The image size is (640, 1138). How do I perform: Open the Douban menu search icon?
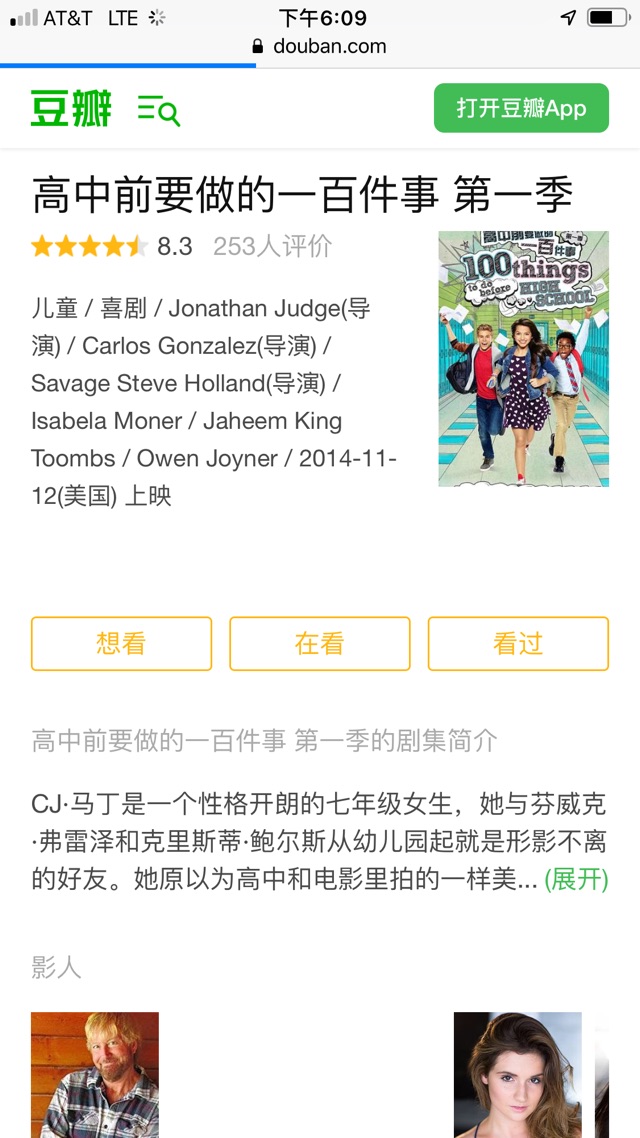[158, 110]
